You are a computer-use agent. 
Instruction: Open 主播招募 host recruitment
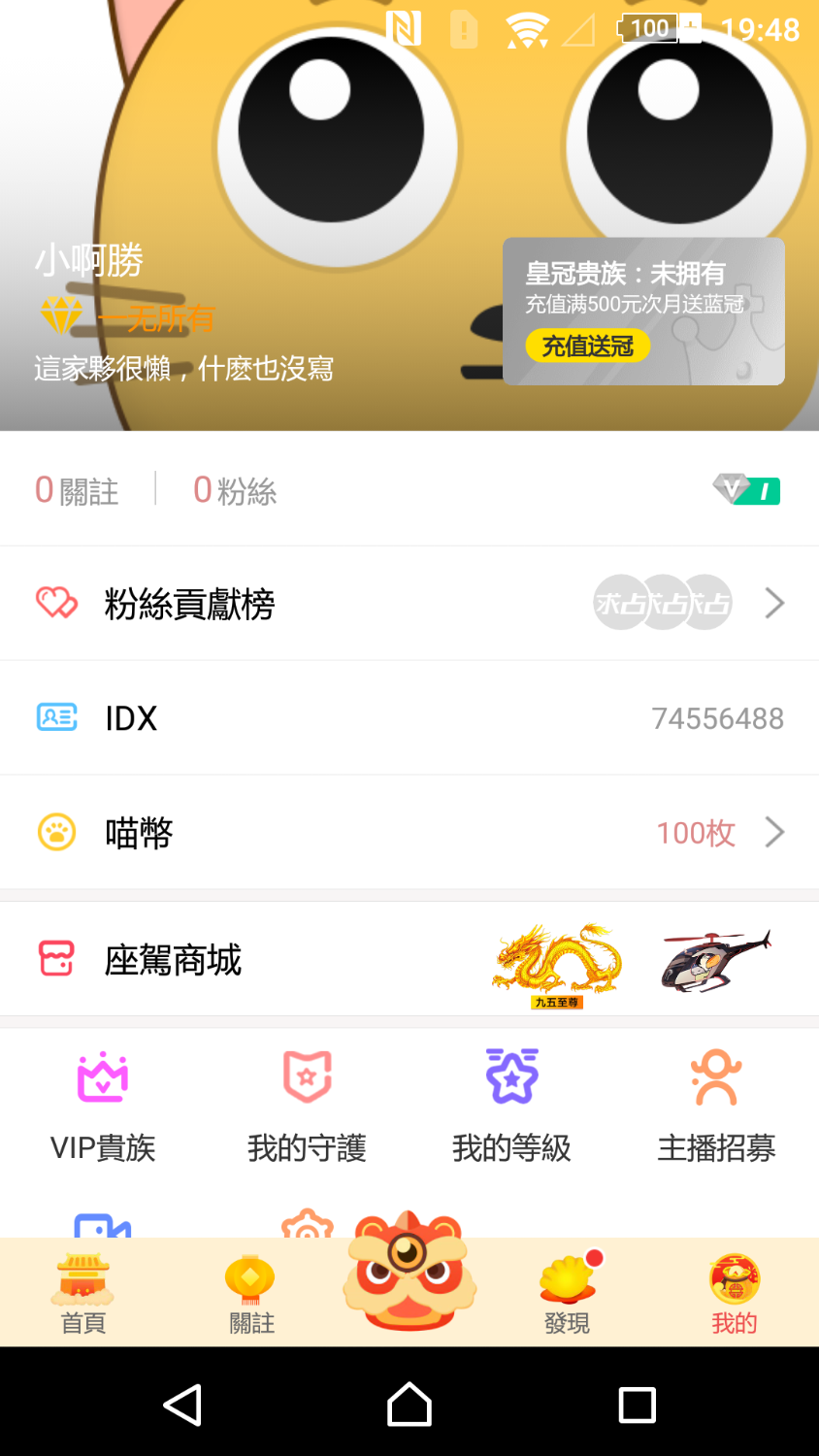click(716, 1106)
